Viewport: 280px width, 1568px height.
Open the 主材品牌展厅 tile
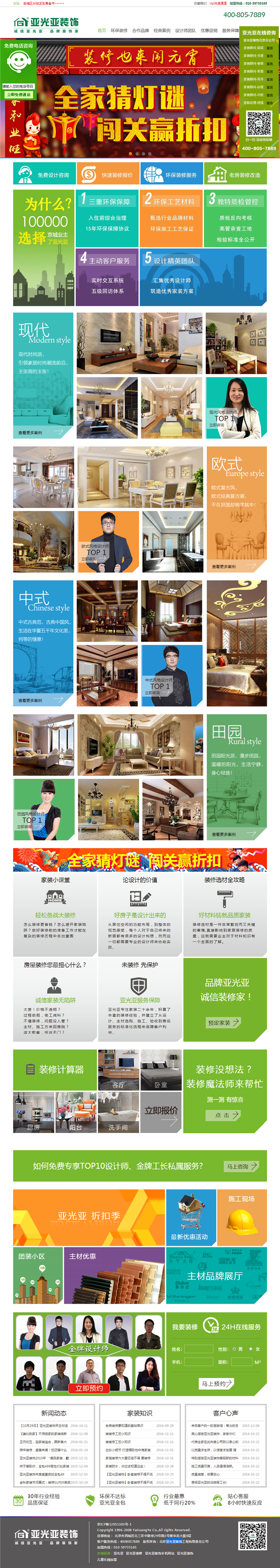tap(216, 1275)
